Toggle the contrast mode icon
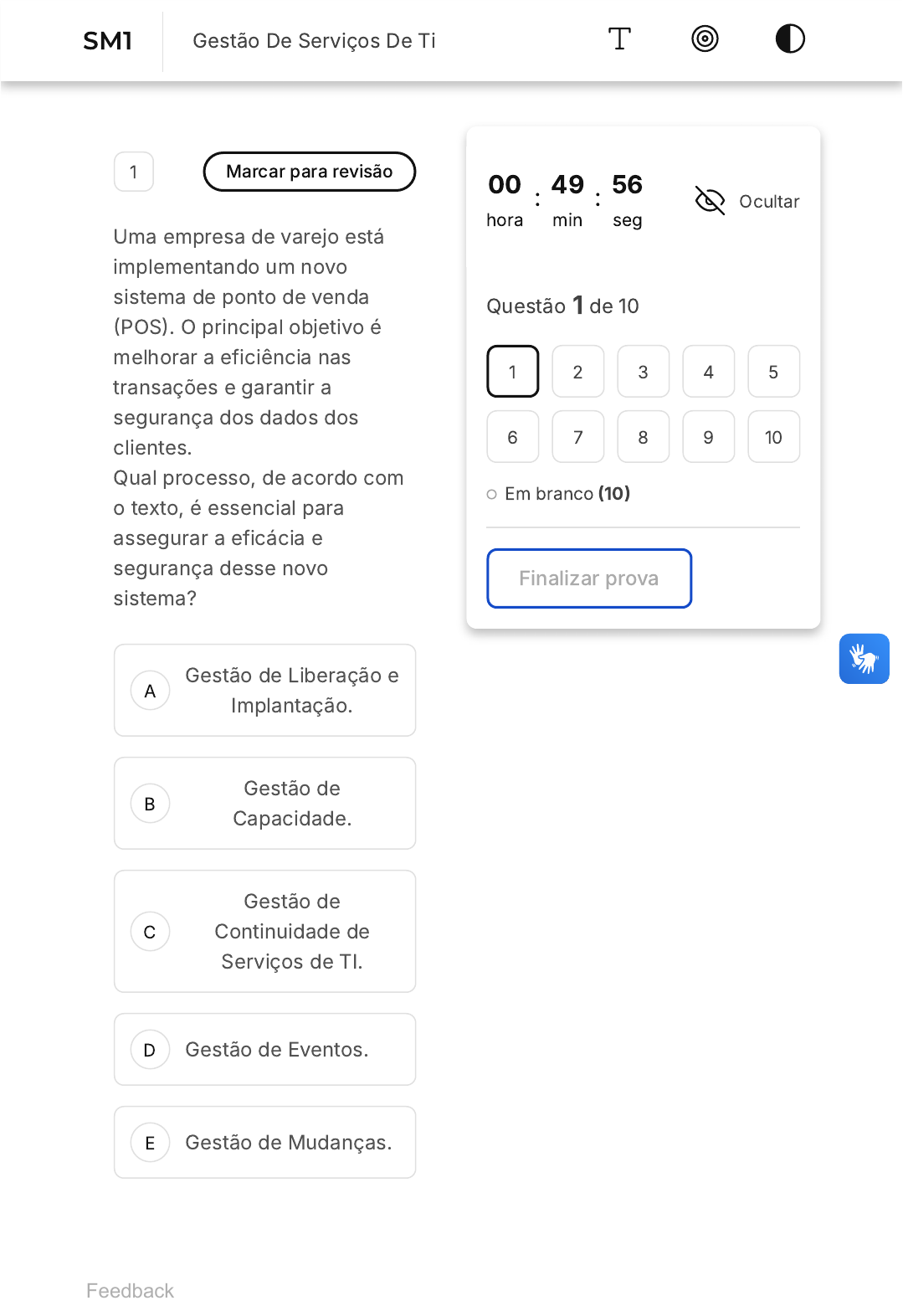 (x=790, y=39)
